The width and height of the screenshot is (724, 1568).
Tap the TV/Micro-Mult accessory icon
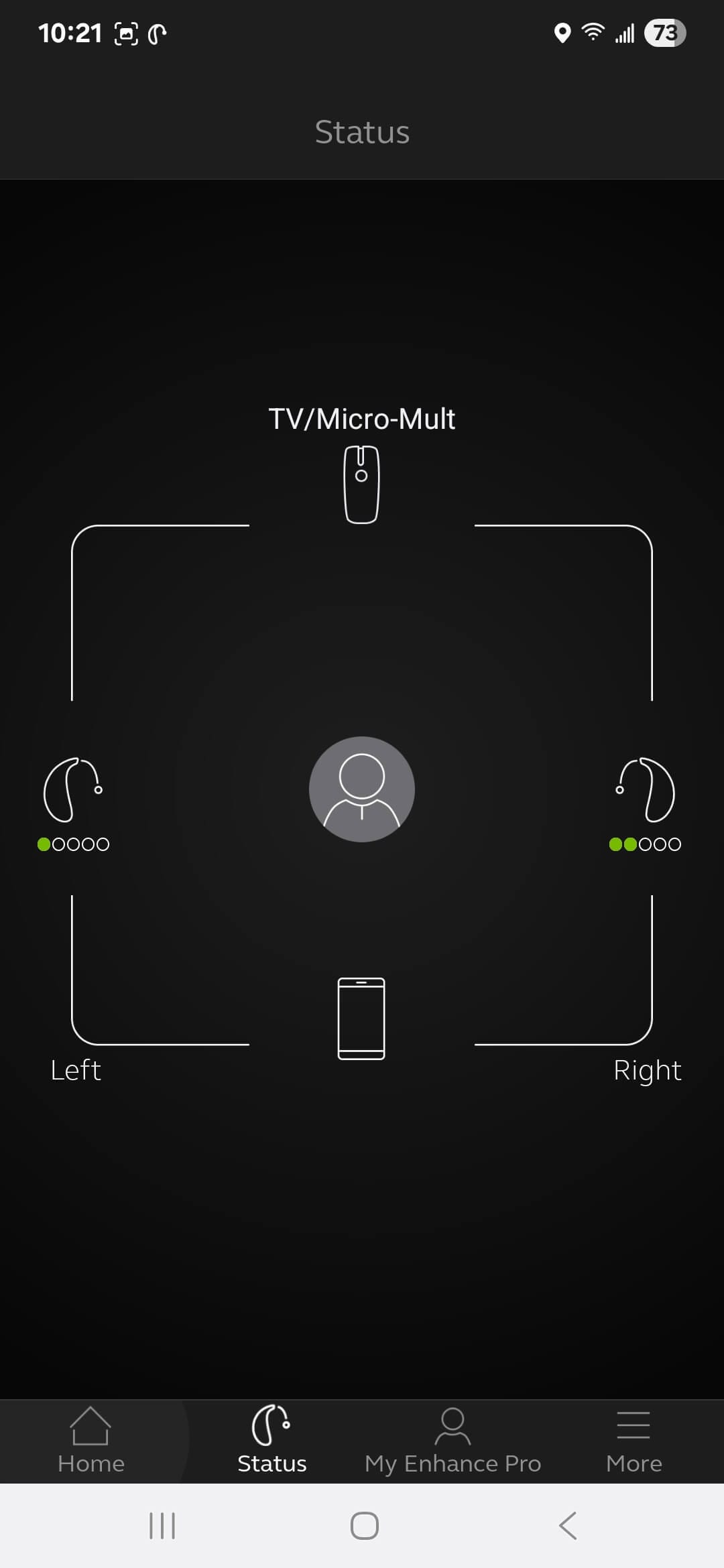coord(361,484)
